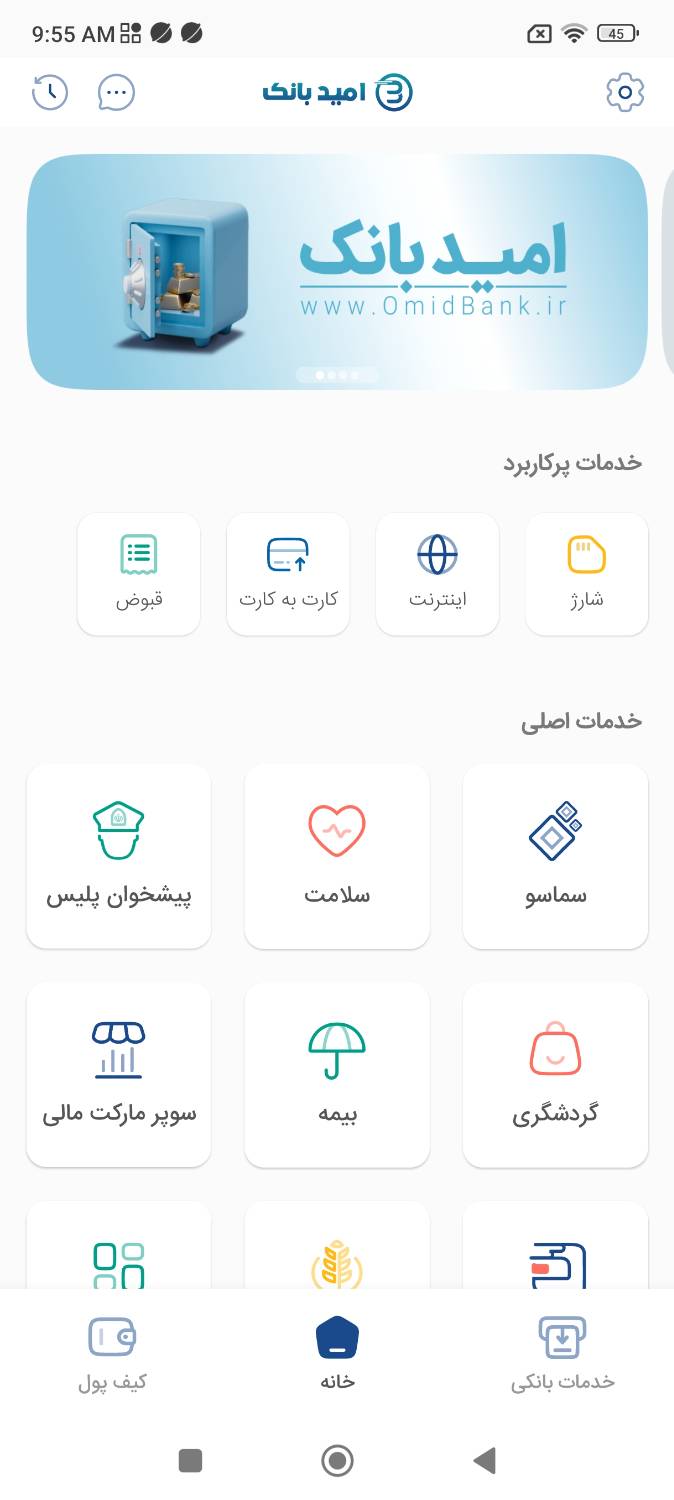The width and height of the screenshot is (674, 1500).
Task: Open the گردشگری tourism card
Action: pyautogui.click(x=555, y=1074)
